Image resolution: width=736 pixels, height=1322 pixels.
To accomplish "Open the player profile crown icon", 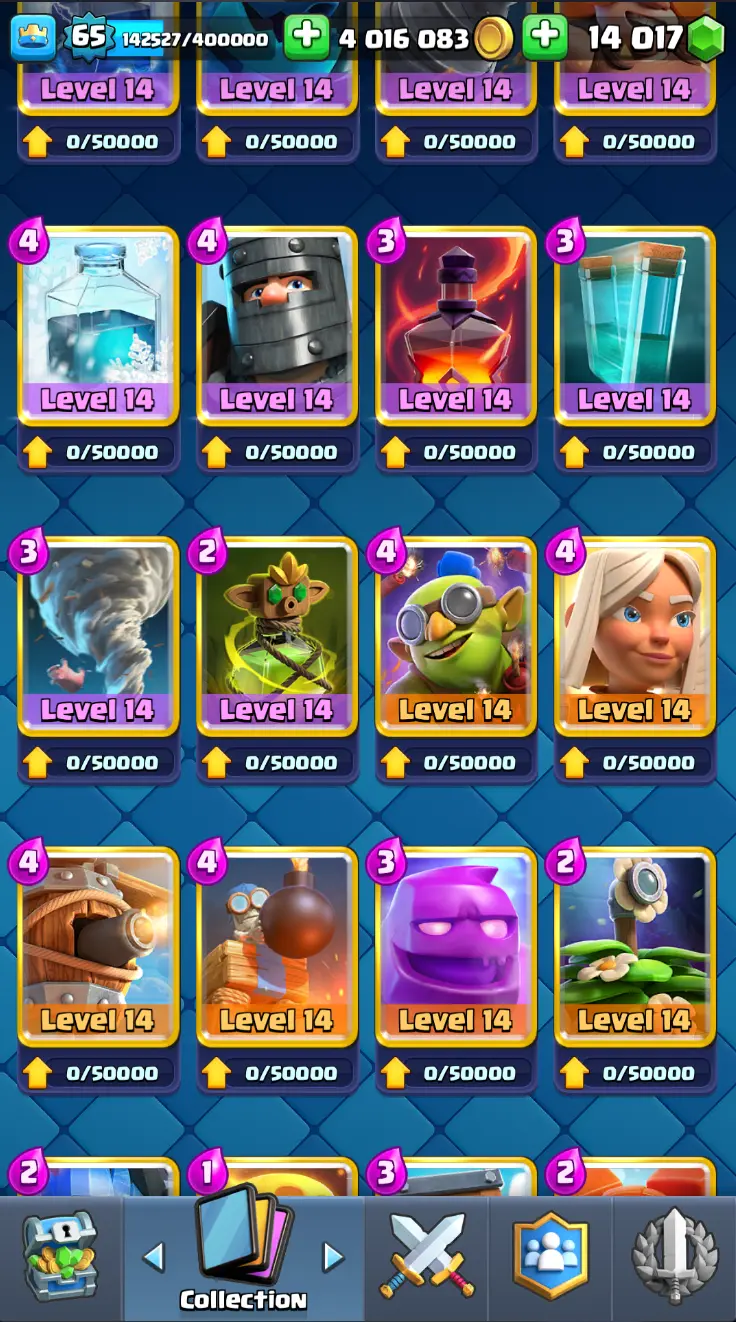I will pyautogui.click(x=33, y=38).
